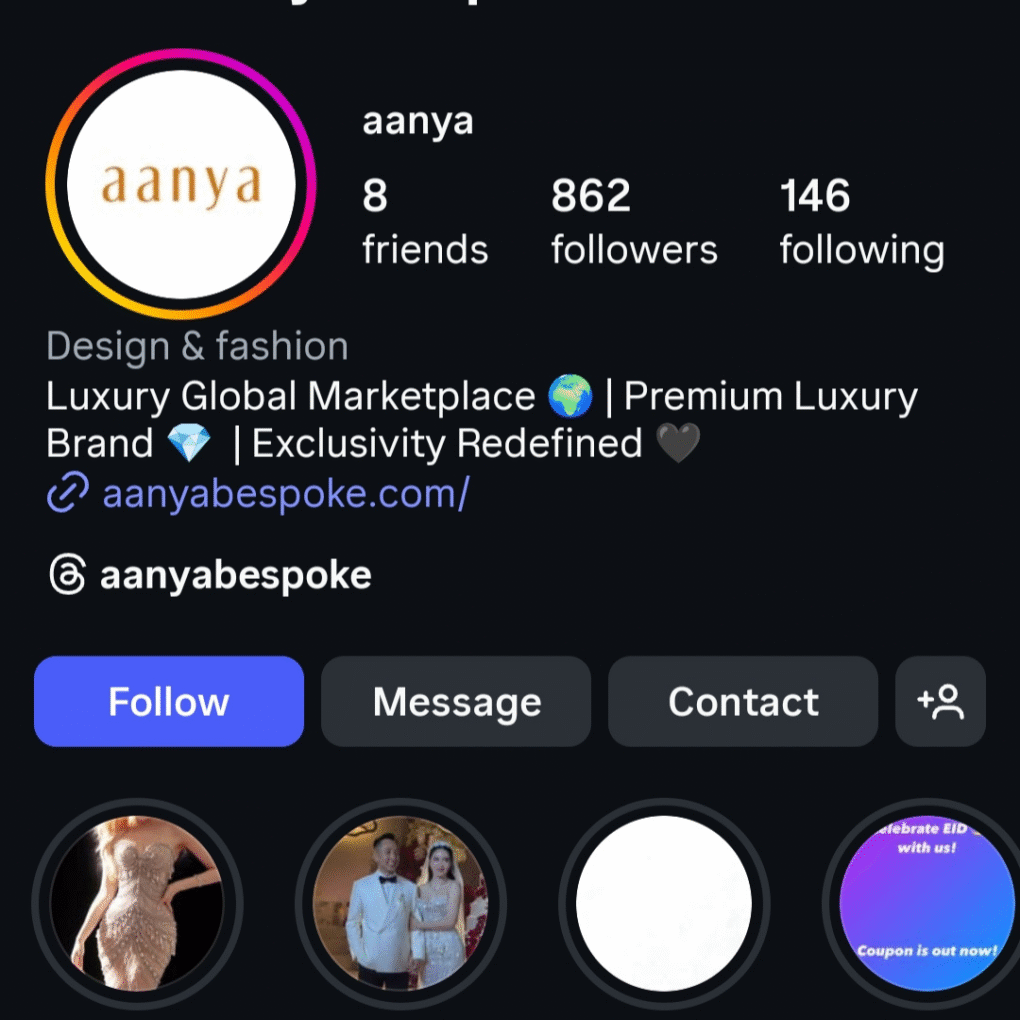Open the aanyabespoke.com link
The image size is (1020, 1020).
pos(284,493)
